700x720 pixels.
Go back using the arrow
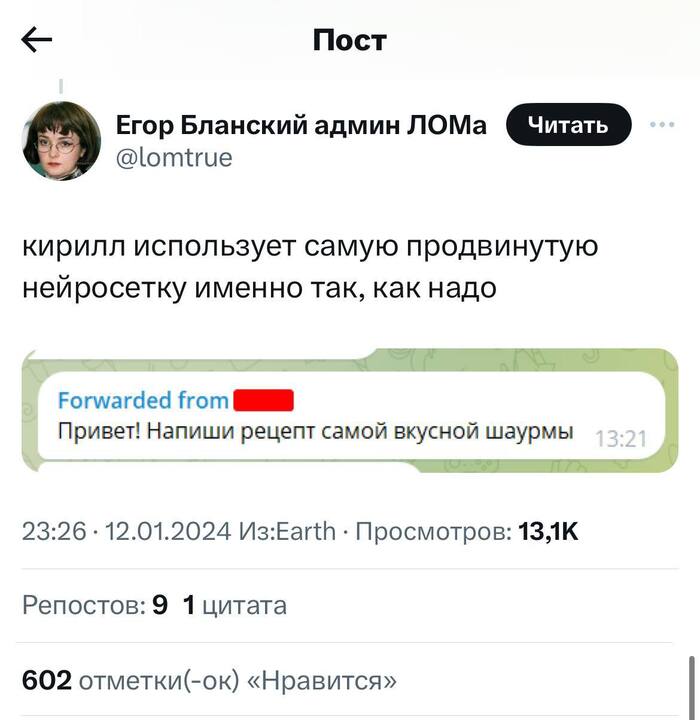coord(37,40)
